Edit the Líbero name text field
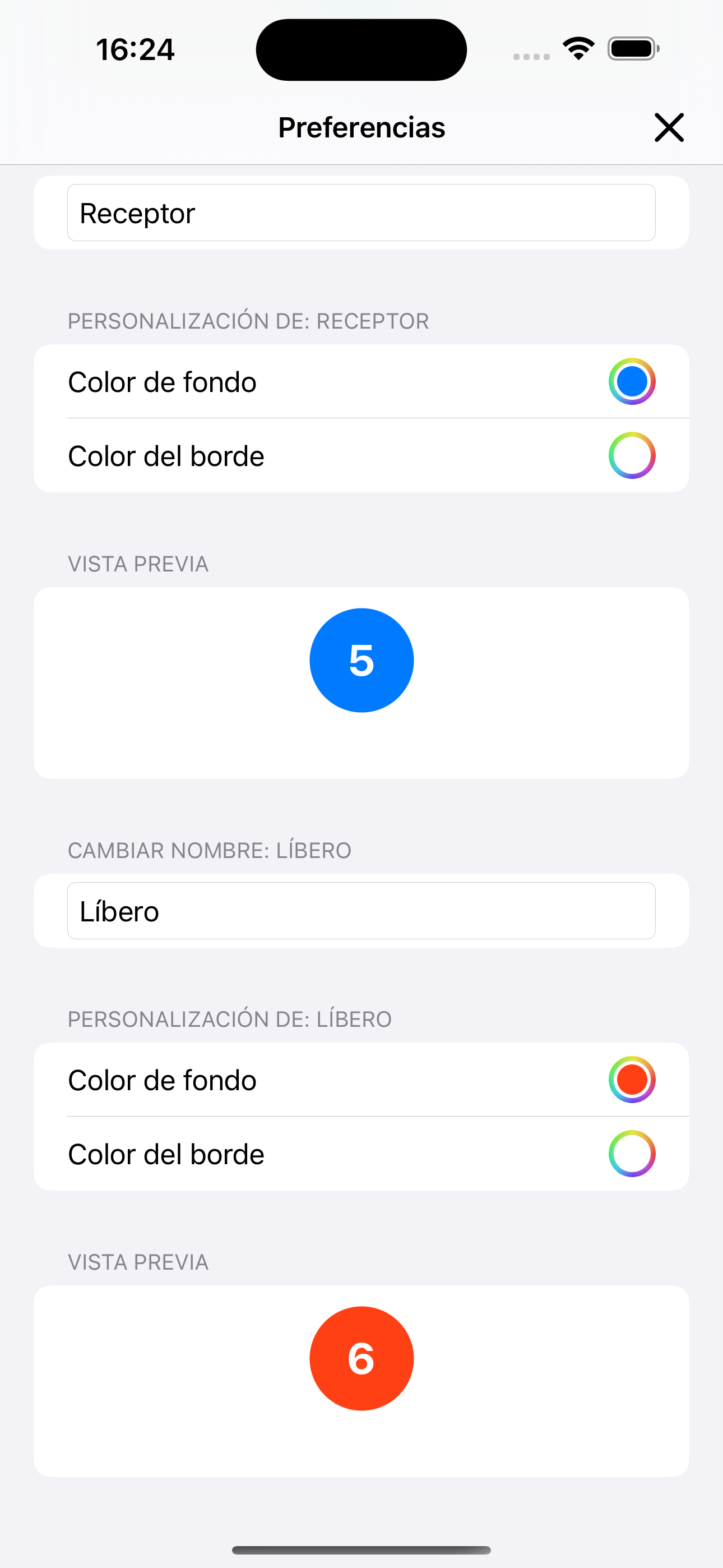The image size is (723, 1568). click(x=361, y=911)
